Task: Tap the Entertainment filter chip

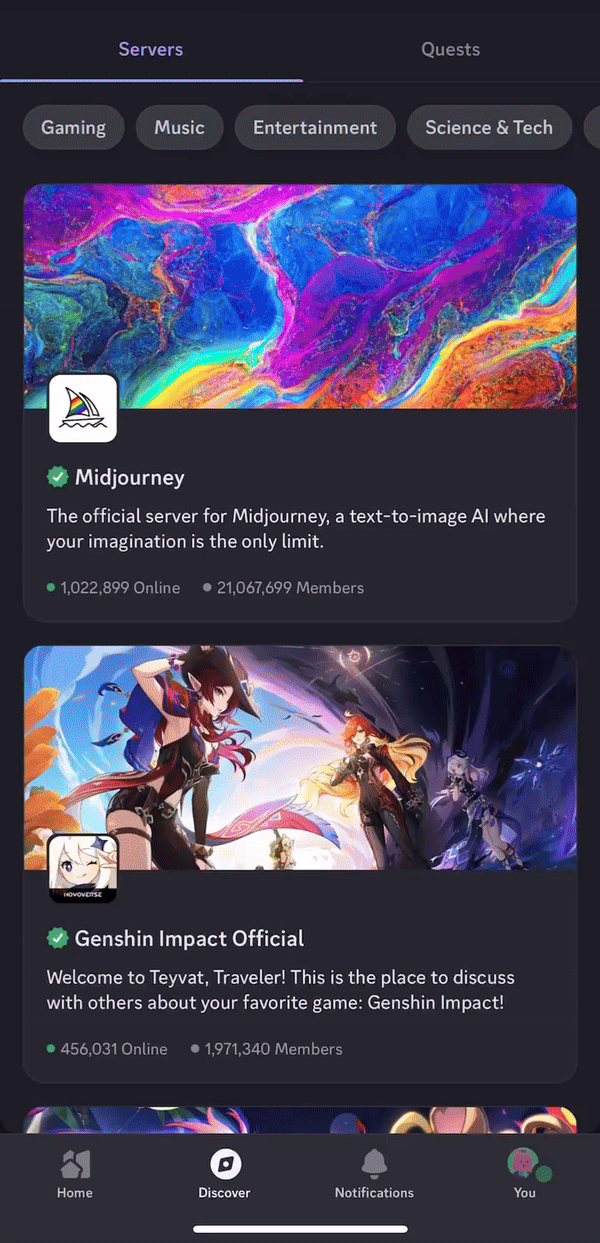Action: point(315,128)
